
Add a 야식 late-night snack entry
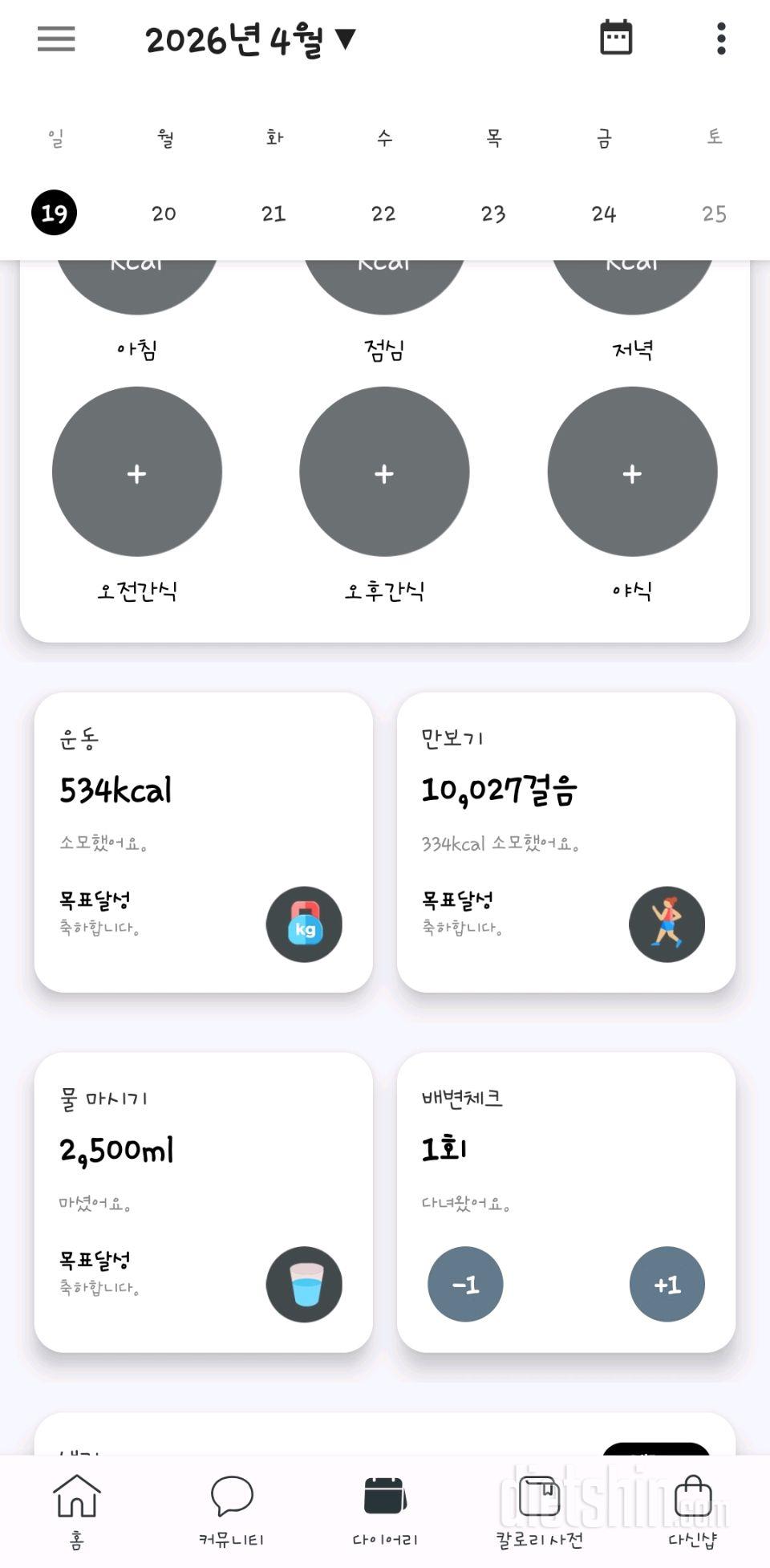click(x=632, y=473)
